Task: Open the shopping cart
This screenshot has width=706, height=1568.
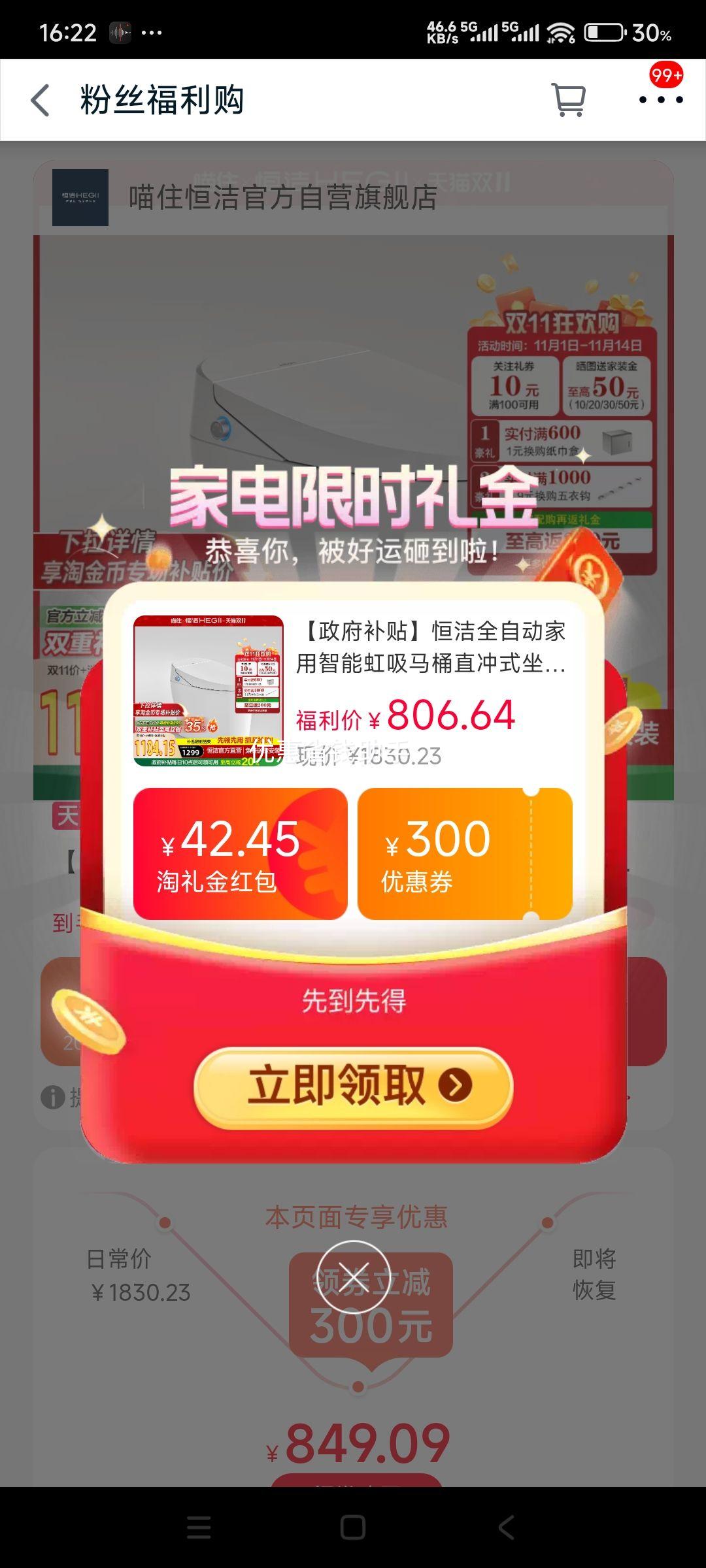Action: [x=568, y=100]
